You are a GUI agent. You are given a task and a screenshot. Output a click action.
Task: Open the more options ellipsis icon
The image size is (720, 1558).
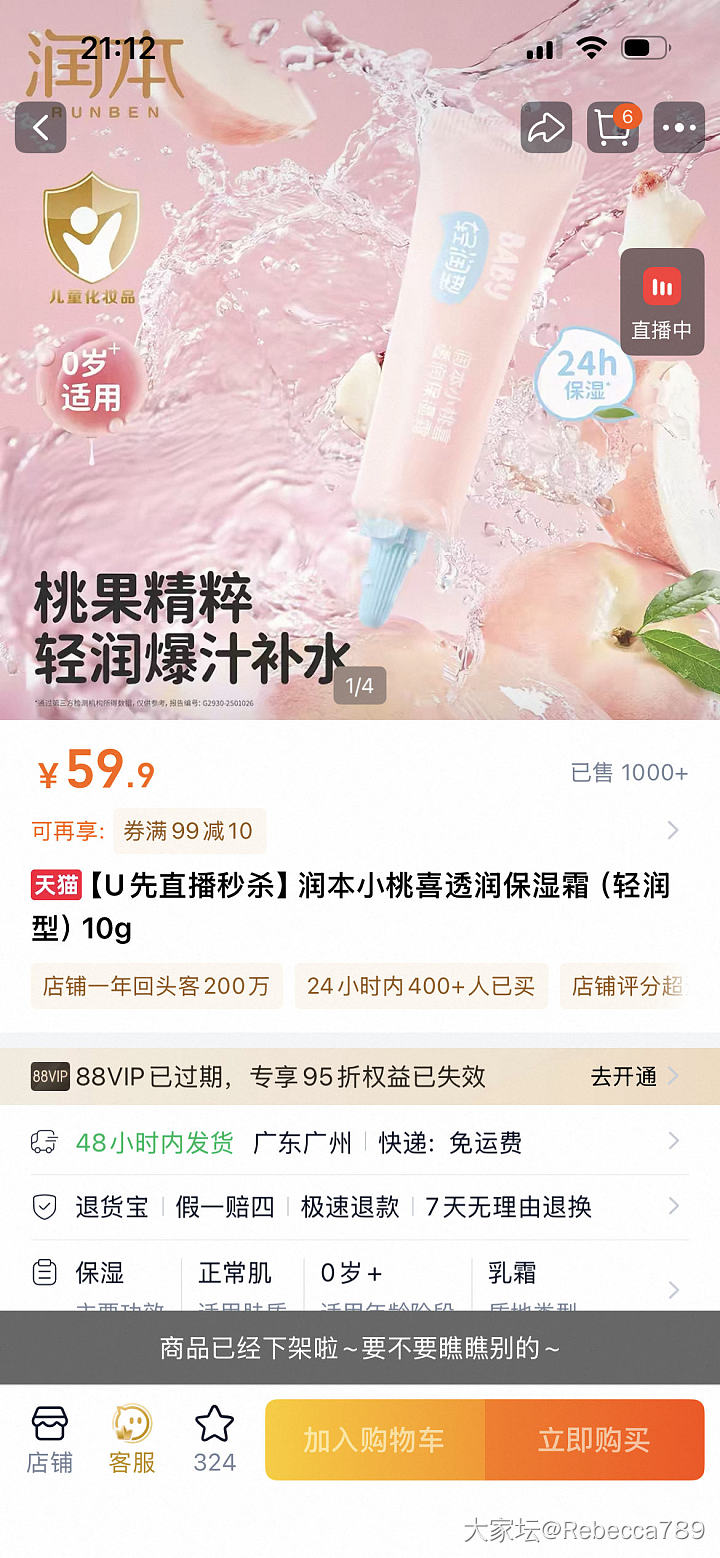(679, 128)
